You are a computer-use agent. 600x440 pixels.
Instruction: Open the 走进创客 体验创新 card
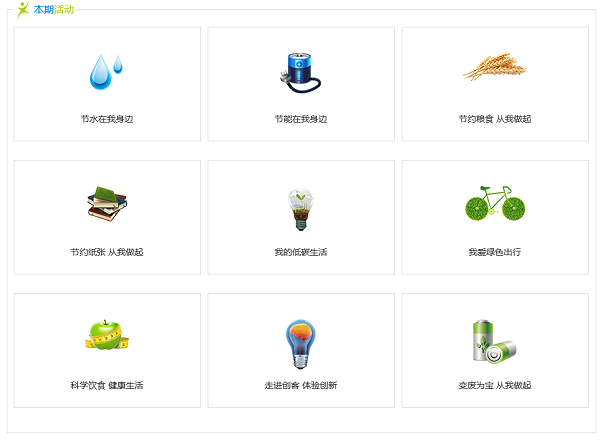(301, 350)
